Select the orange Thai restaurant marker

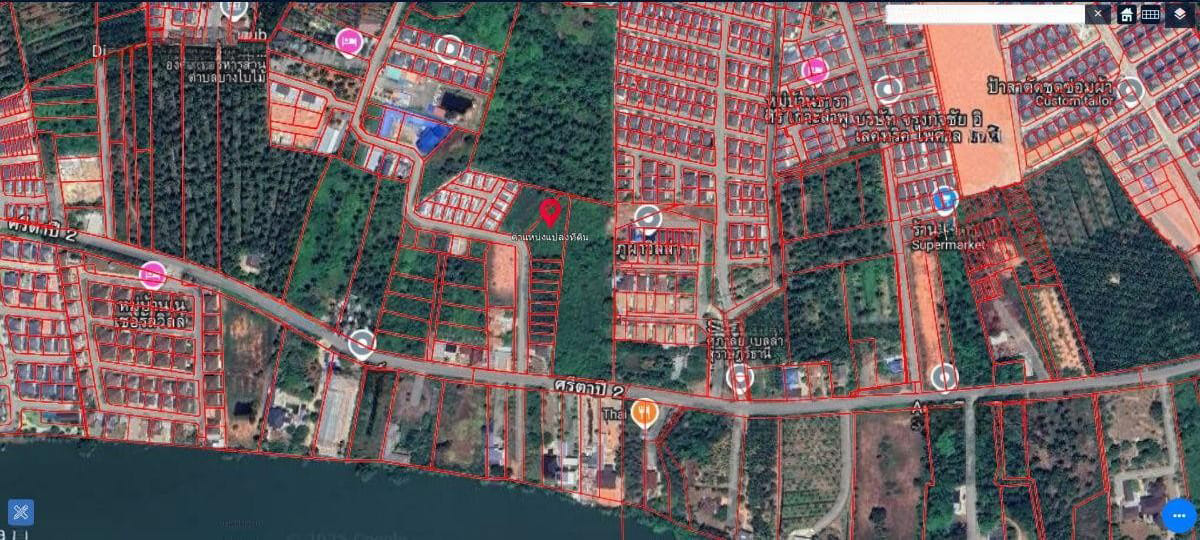click(645, 411)
